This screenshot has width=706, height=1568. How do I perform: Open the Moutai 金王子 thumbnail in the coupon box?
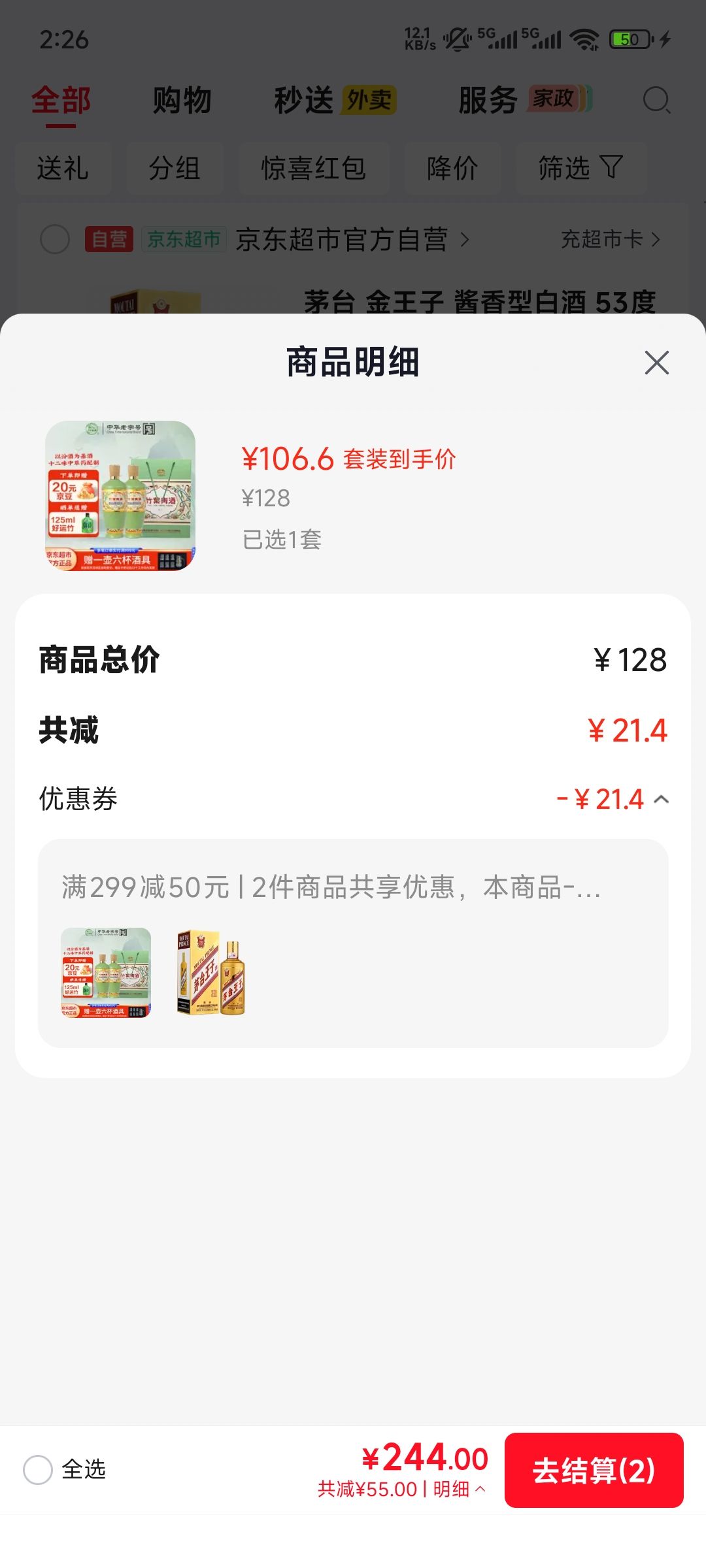210,973
